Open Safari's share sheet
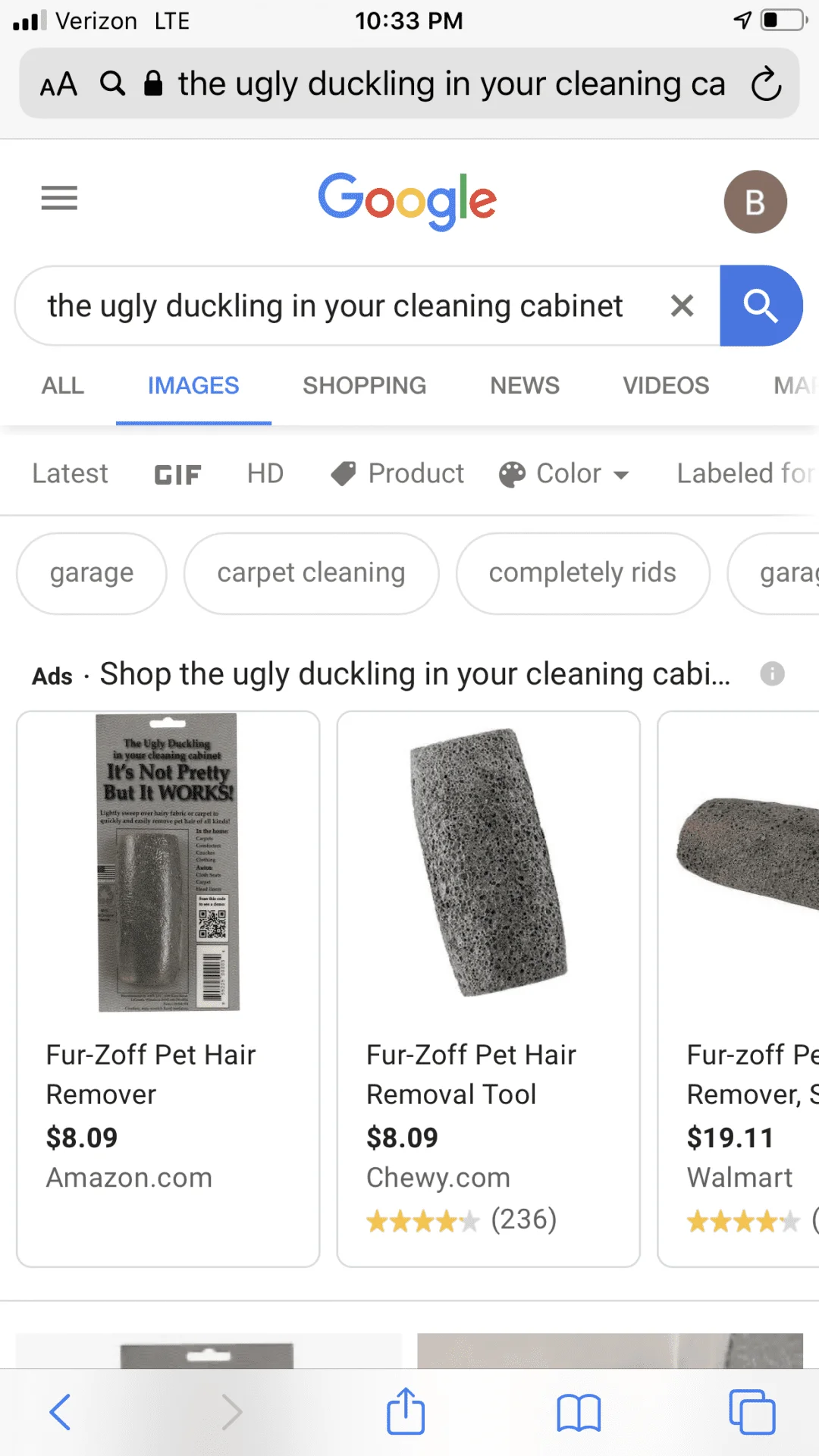This screenshot has height=1456, width=819. (406, 1412)
